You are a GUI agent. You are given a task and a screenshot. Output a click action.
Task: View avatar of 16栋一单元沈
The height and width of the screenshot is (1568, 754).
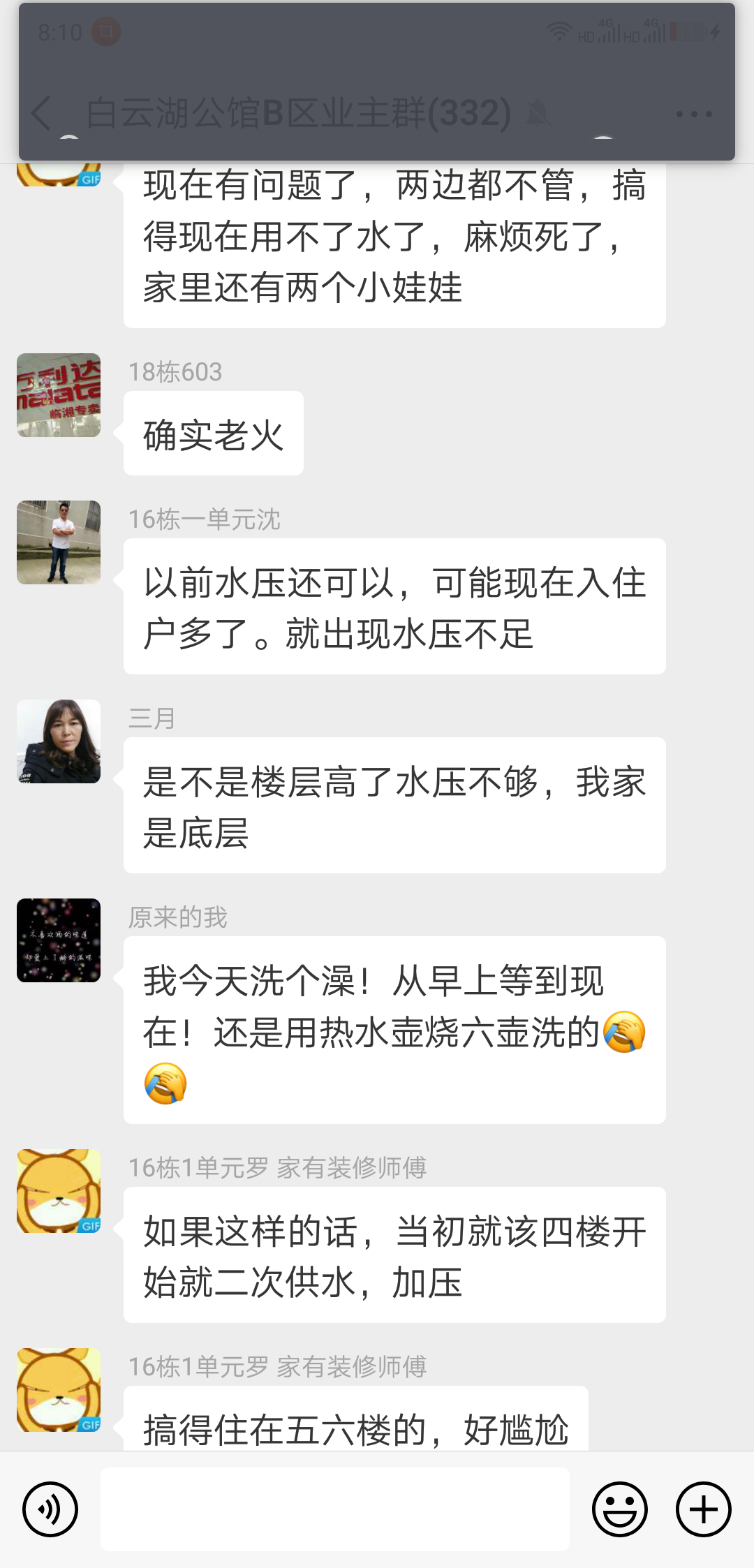tap(59, 542)
